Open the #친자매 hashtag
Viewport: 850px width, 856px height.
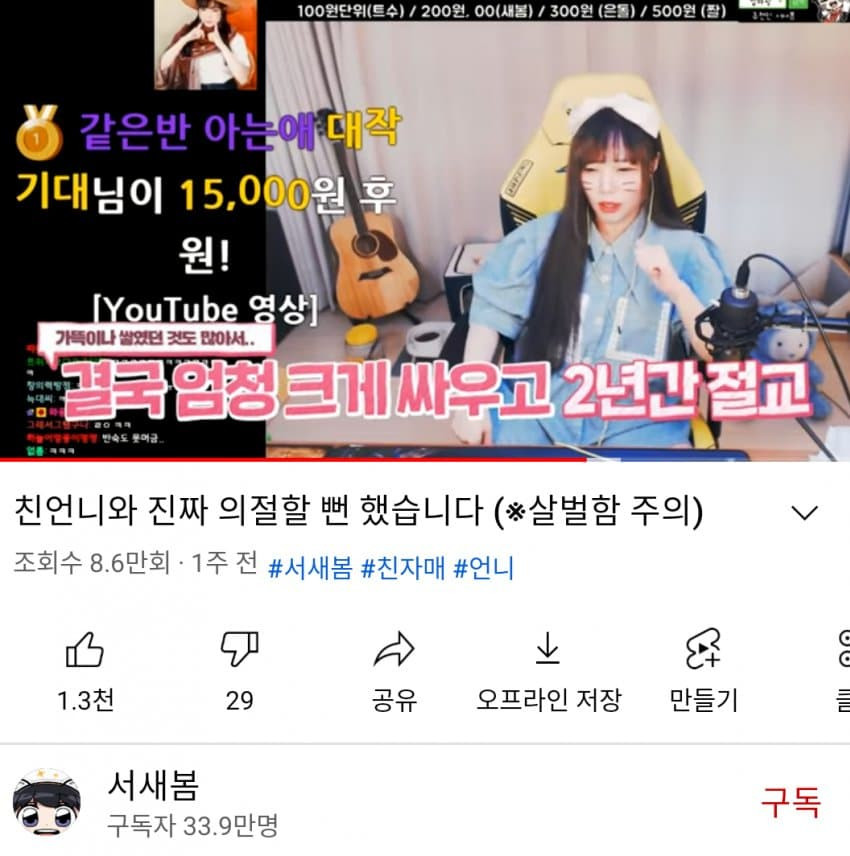402,568
